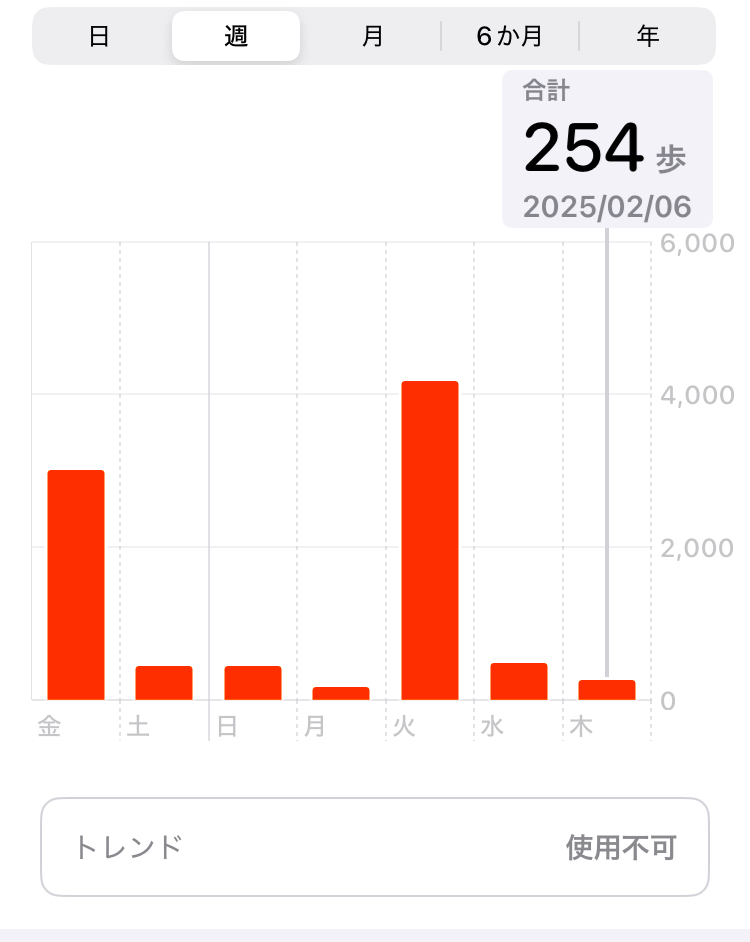Image resolution: width=750 pixels, height=942 pixels.
Task: Select the 週 (week) segment
Action: pos(236,37)
